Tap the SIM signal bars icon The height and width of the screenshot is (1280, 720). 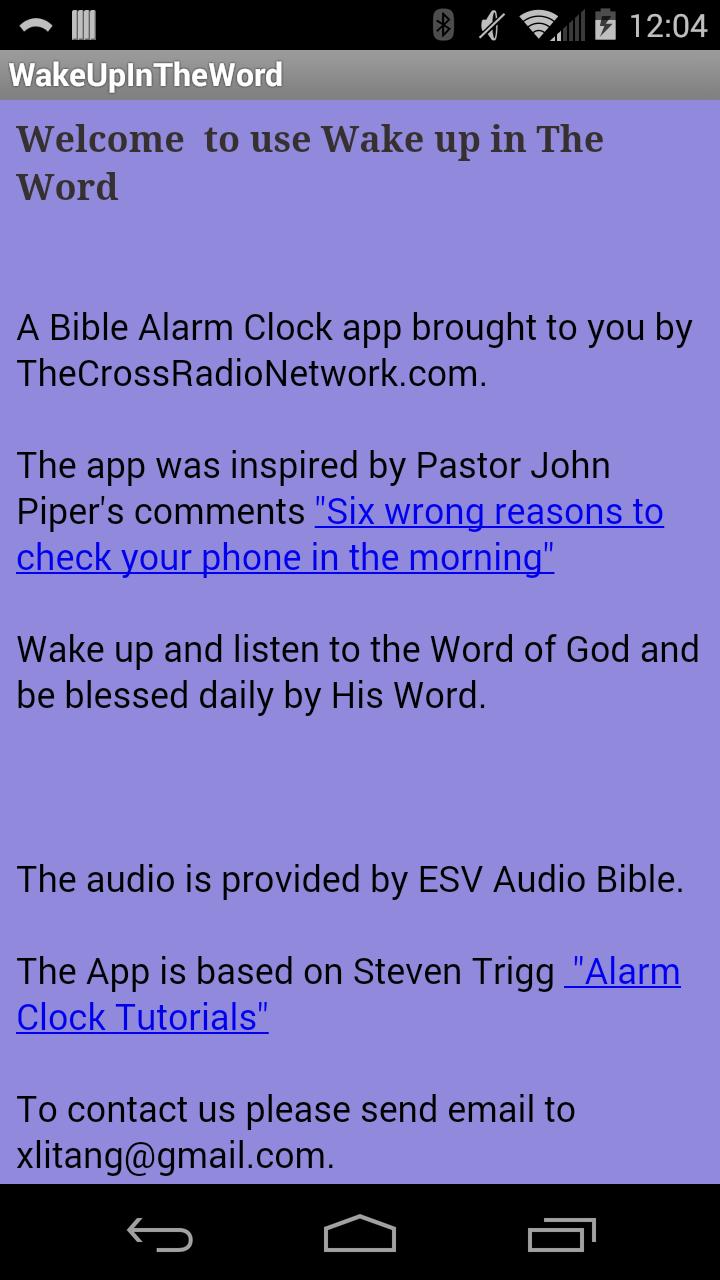point(85,25)
